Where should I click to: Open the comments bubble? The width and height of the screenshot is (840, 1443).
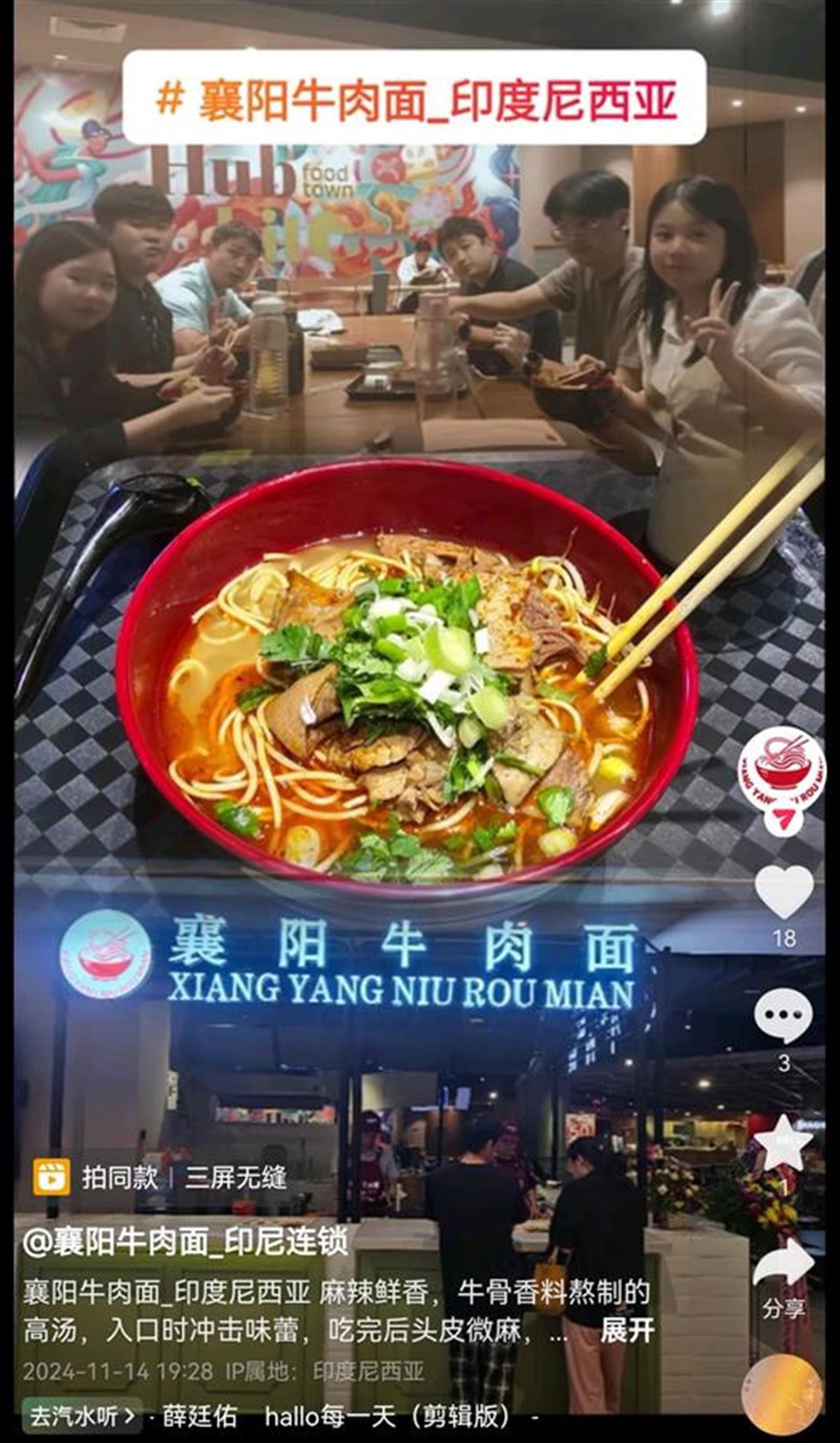783,1015
